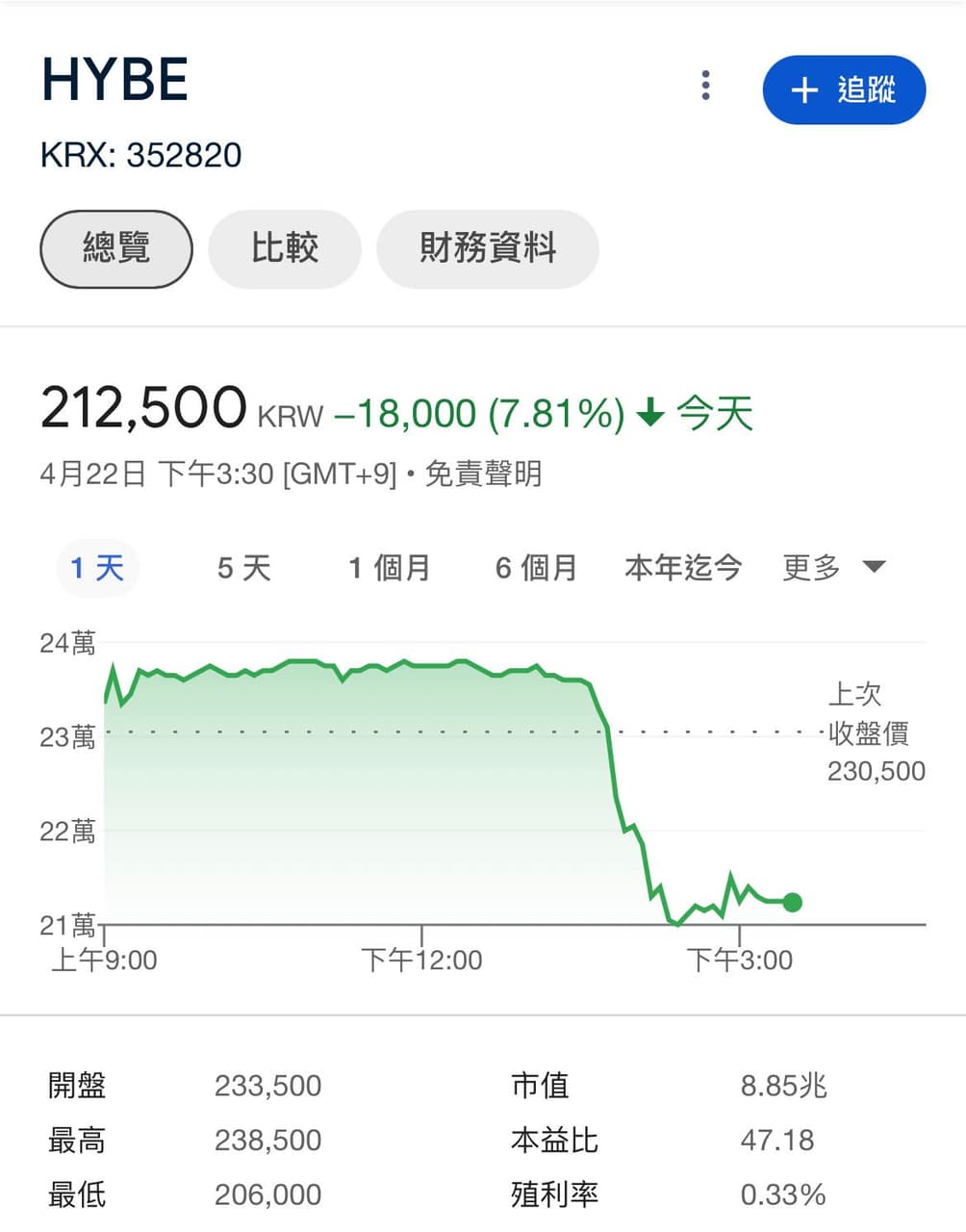Image resolution: width=966 pixels, height=1232 pixels.
Task: Open the three-dot overflow menu
Action: (x=705, y=87)
